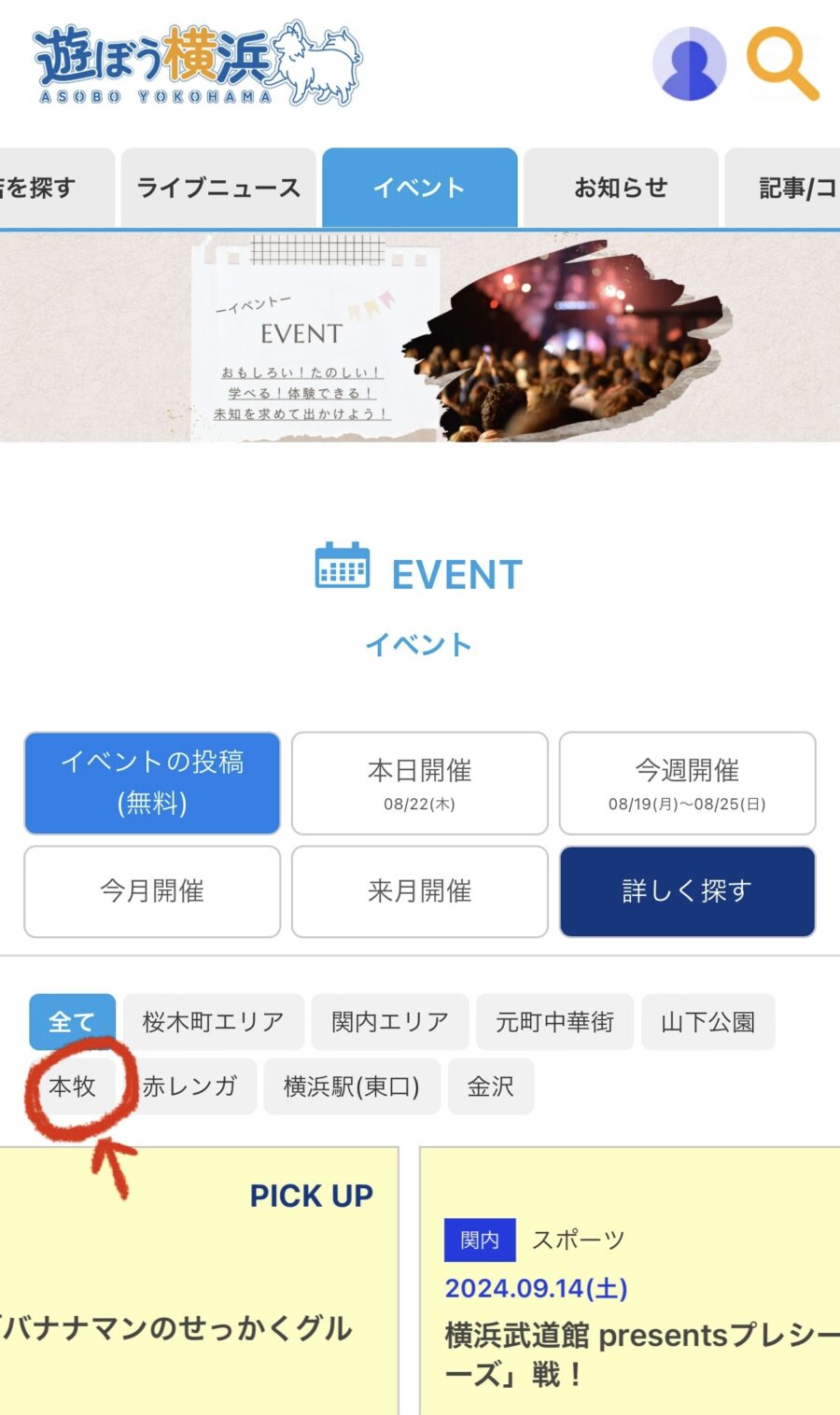Tap イベントの投稿(無料) button

click(x=152, y=782)
